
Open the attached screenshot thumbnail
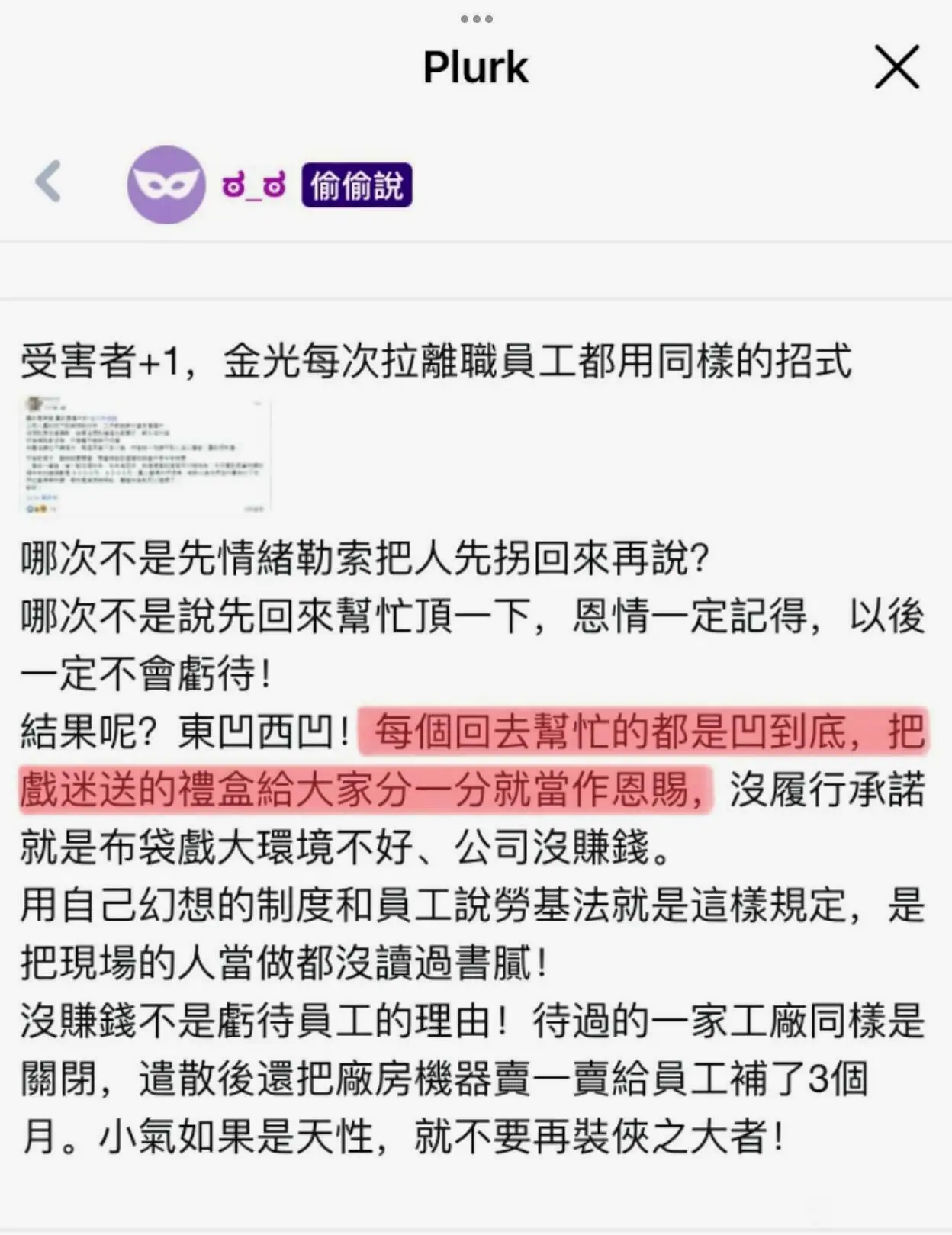[x=145, y=455]
